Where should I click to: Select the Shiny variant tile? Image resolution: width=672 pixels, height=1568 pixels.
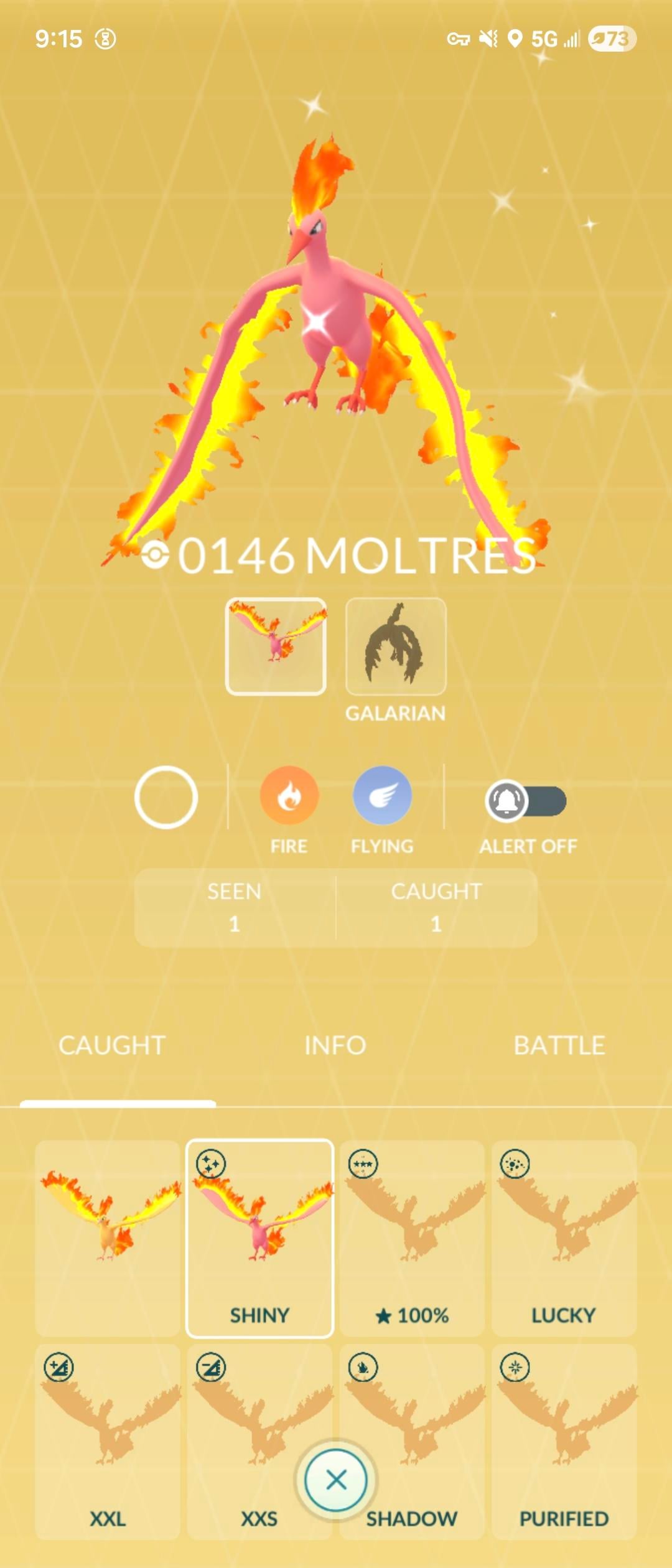259,1238
